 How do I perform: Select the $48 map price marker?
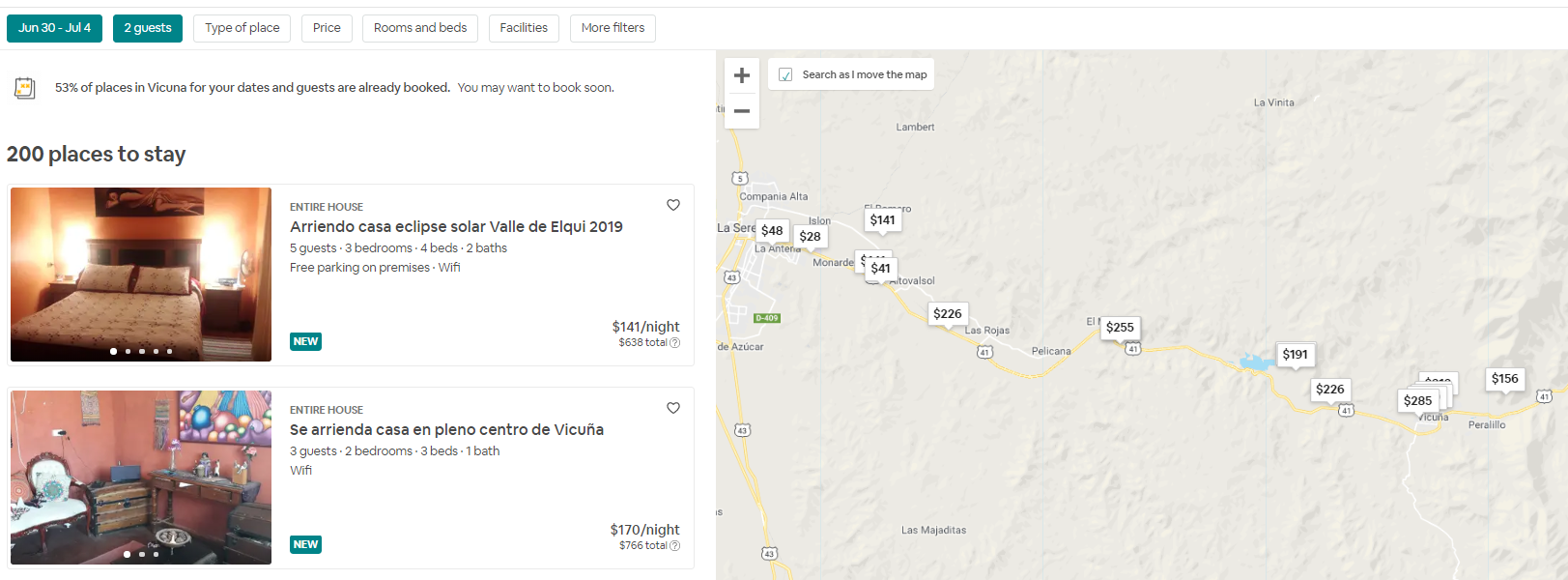[x=771, y=231]
